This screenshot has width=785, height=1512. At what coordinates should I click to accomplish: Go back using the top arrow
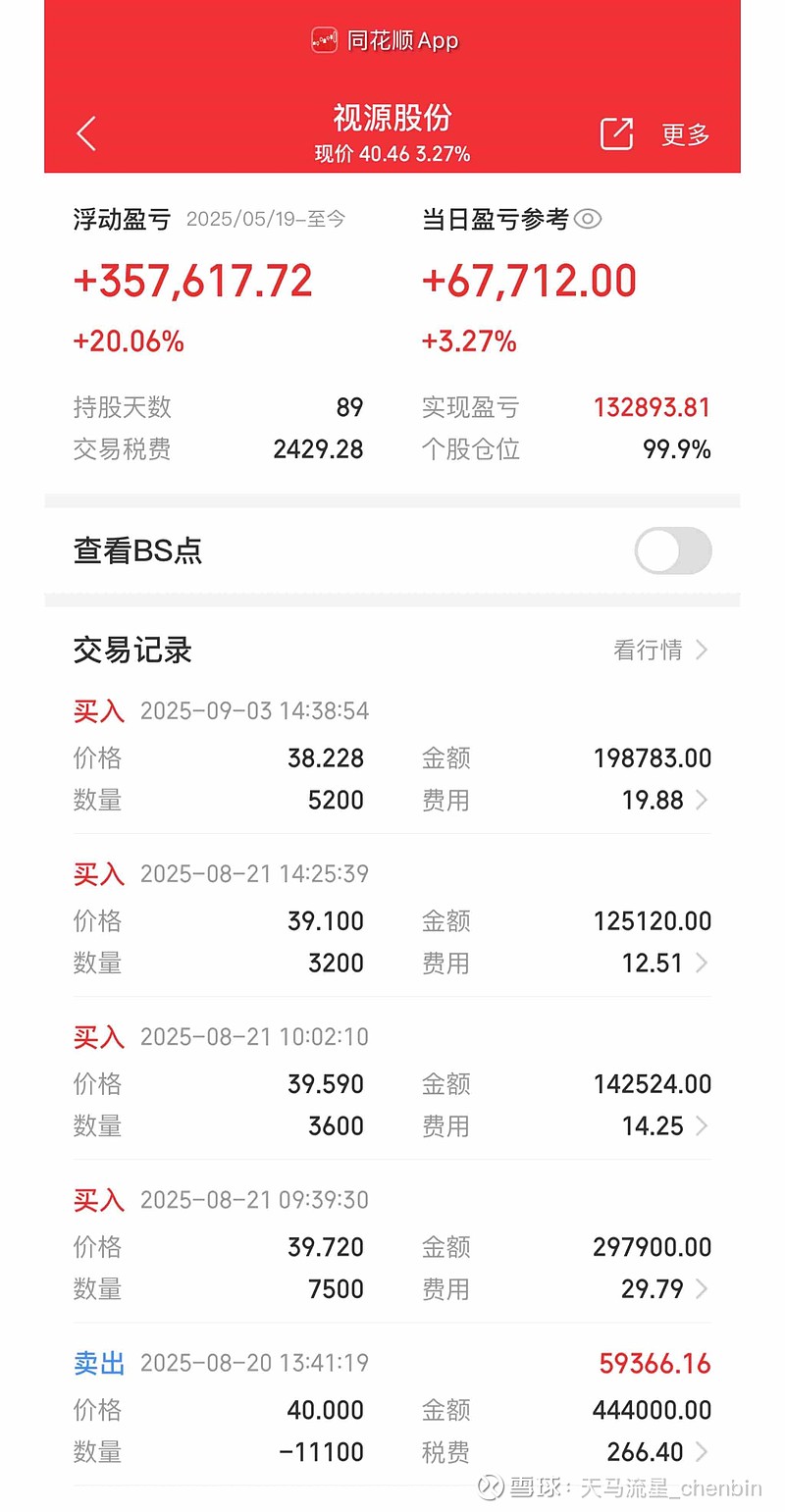coord(86,133)
